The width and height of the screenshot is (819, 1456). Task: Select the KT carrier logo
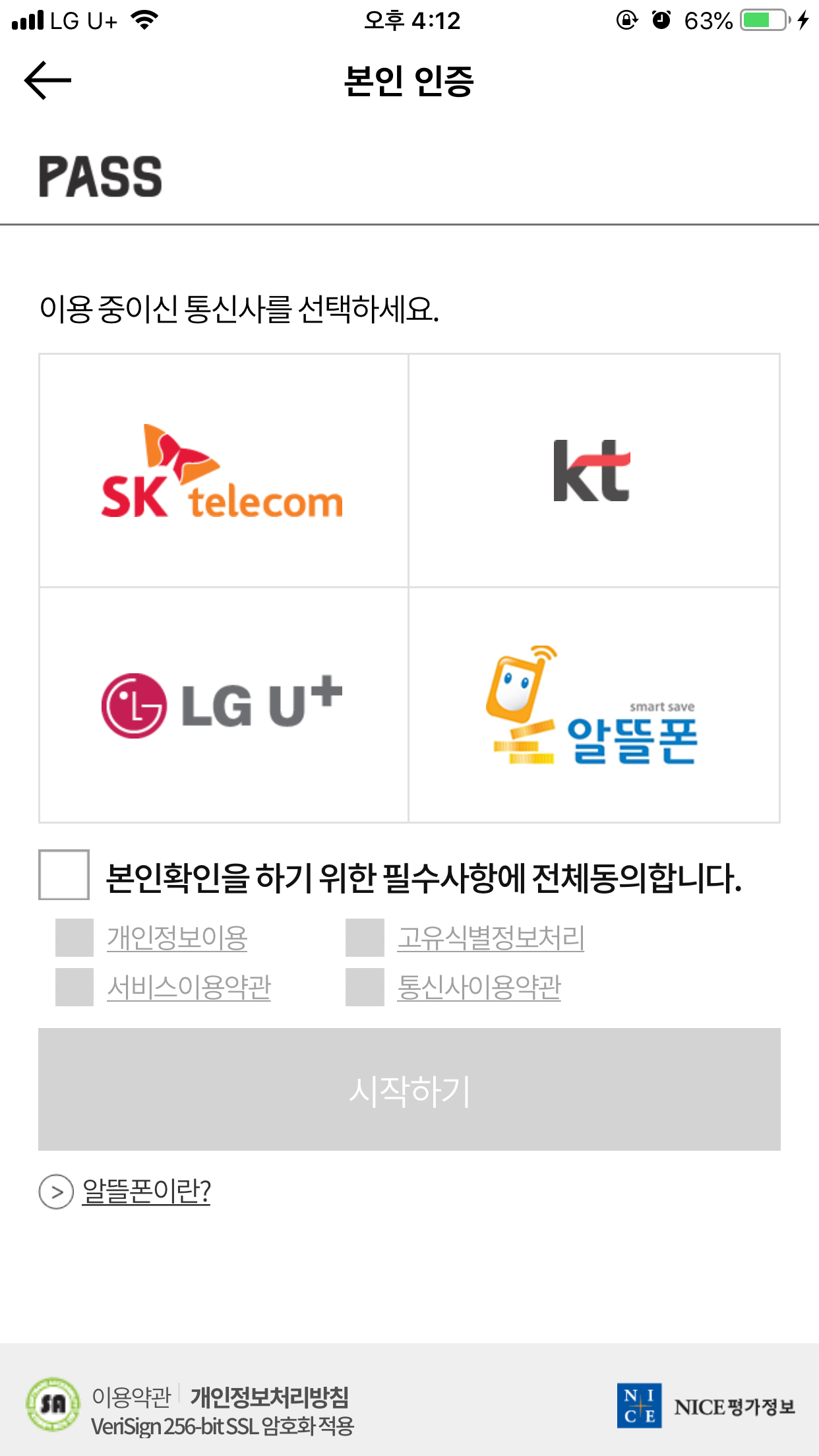(592, 471)
